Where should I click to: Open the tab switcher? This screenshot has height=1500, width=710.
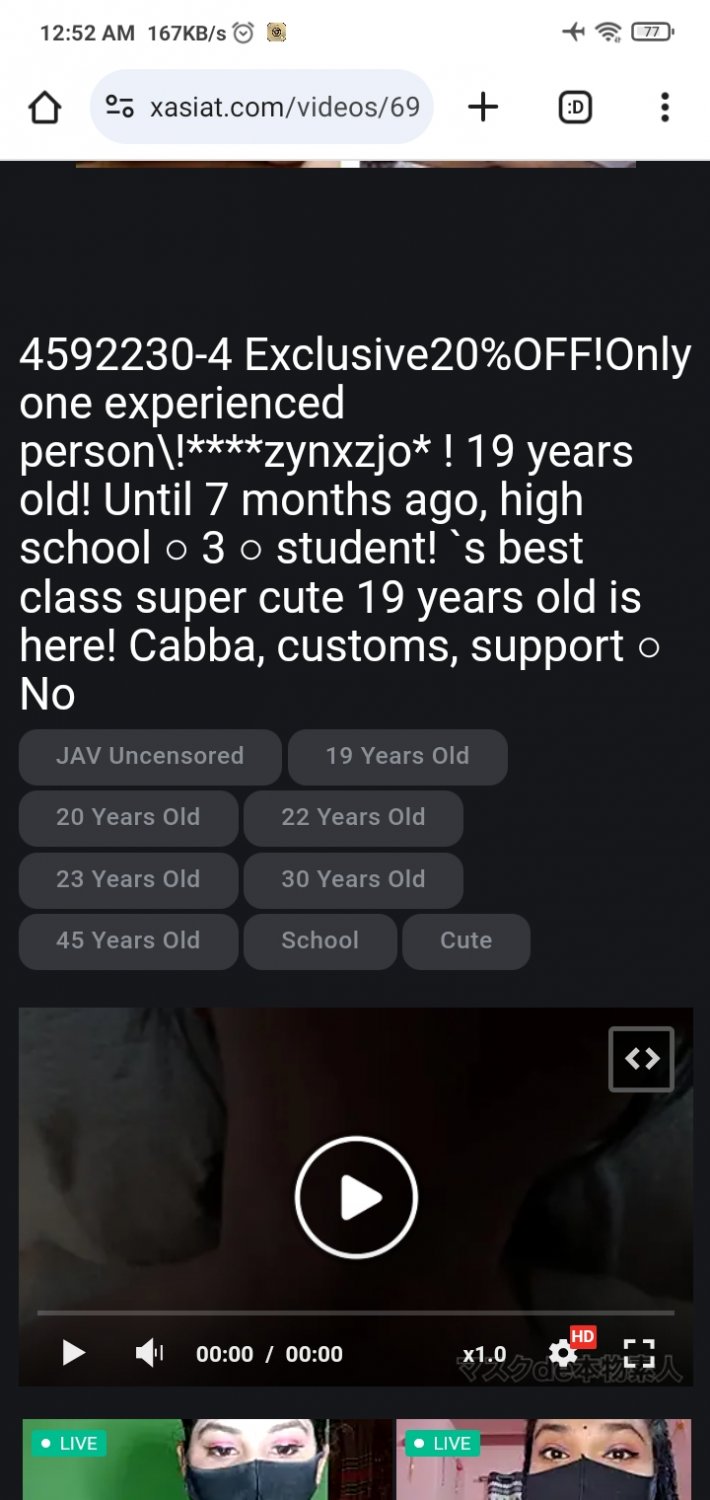point(575,108)
